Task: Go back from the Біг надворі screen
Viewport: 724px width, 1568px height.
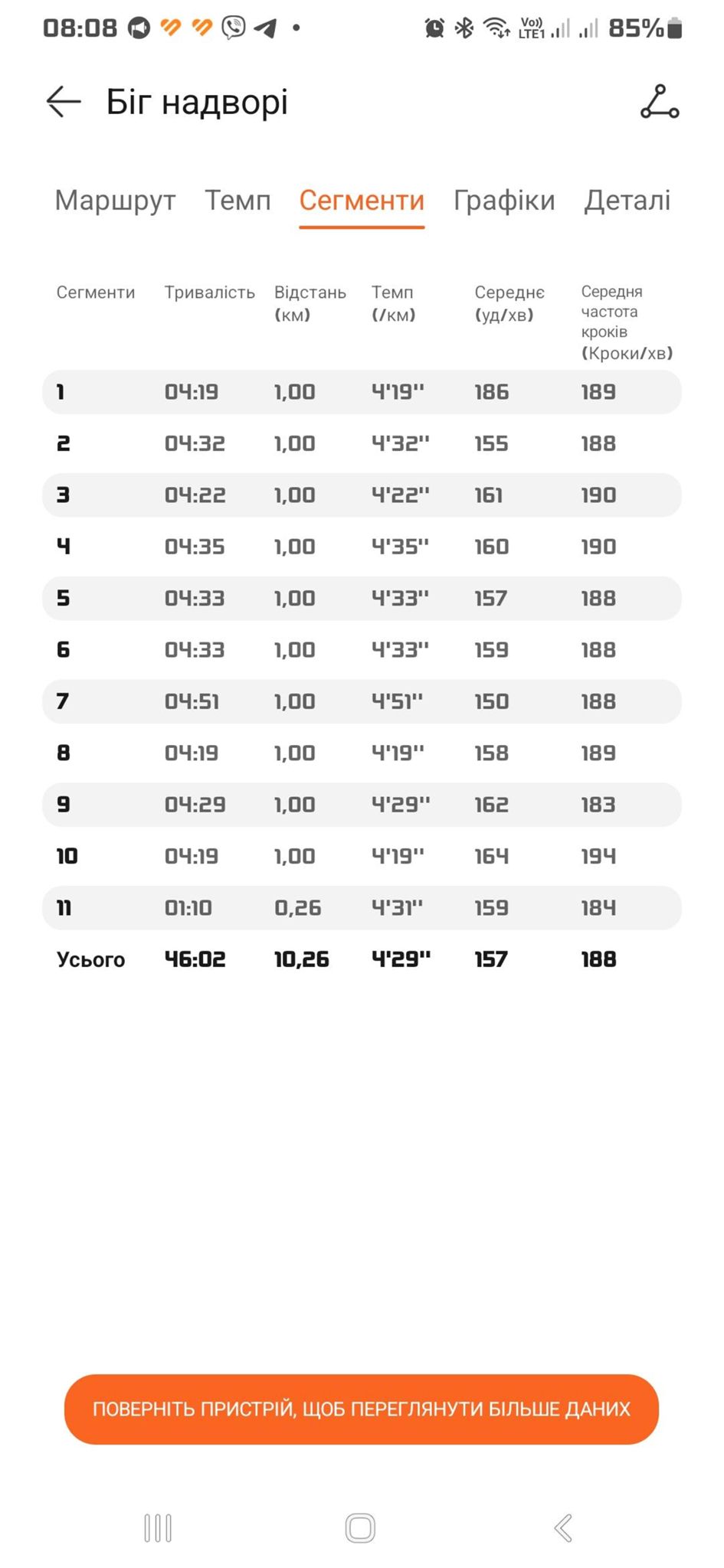Action: (x=64, y=102)
